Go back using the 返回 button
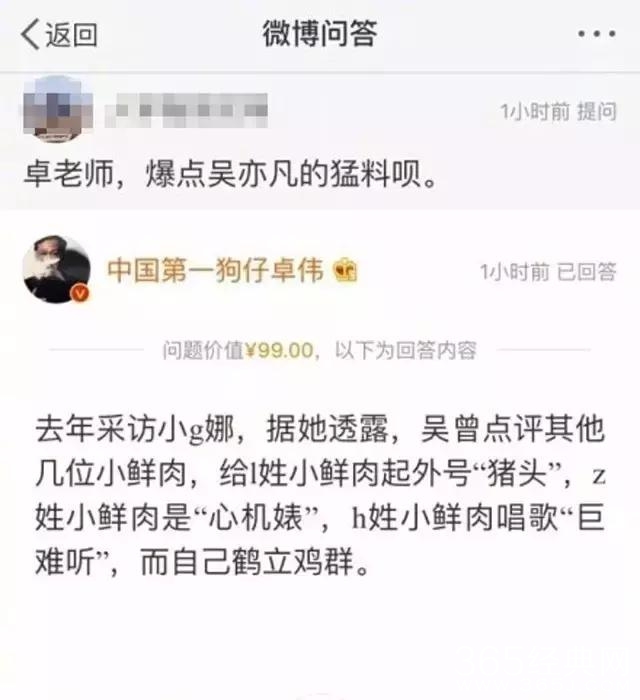Screen dimensions: 640x700 tap(58, 35)
